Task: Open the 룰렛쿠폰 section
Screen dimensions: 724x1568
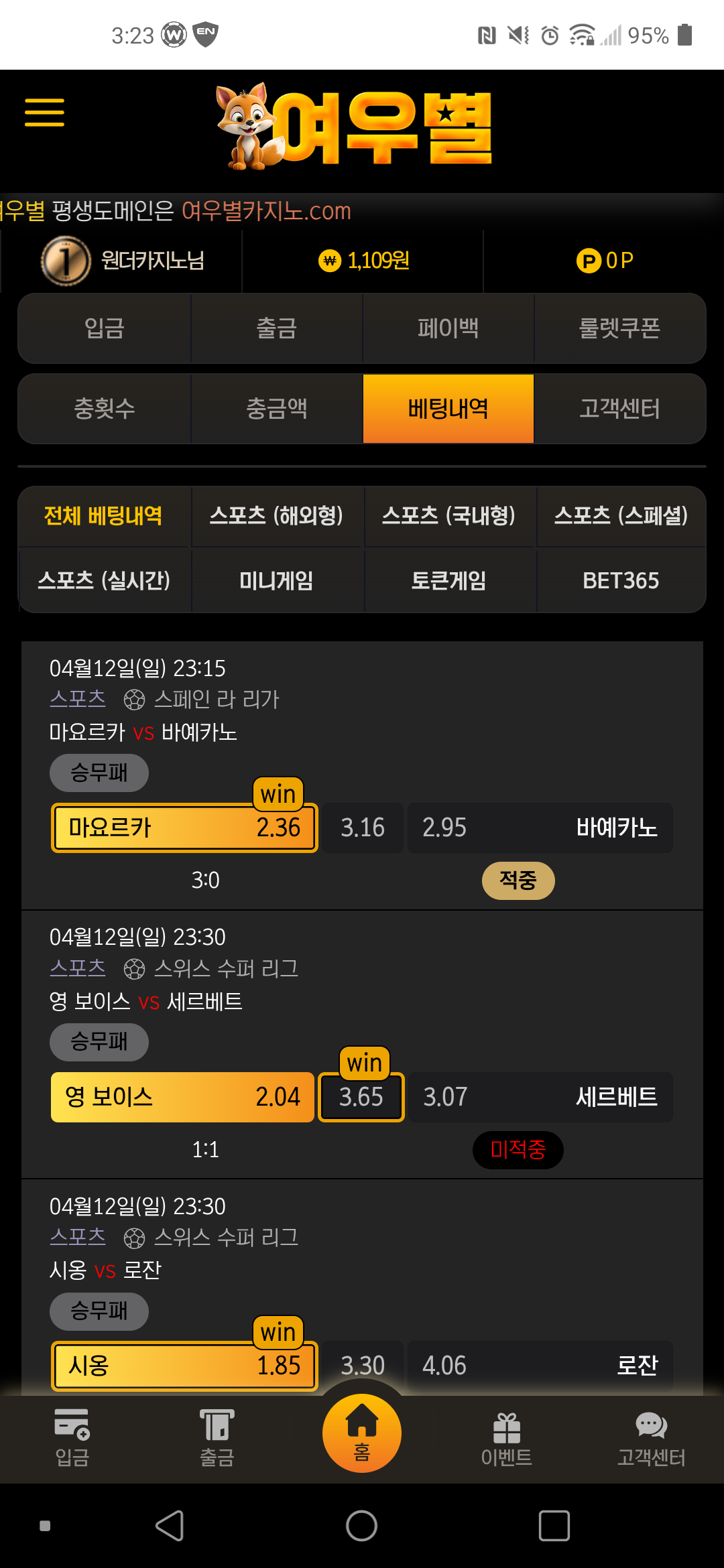Action: [619, 328]
